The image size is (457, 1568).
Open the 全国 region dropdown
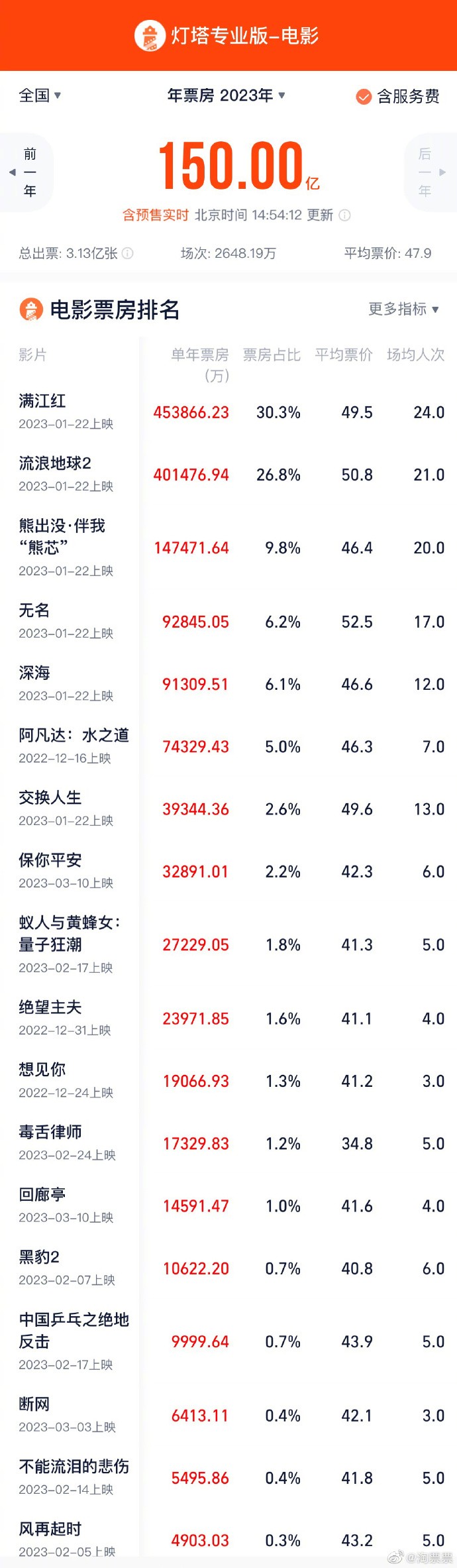click(40, 95)
